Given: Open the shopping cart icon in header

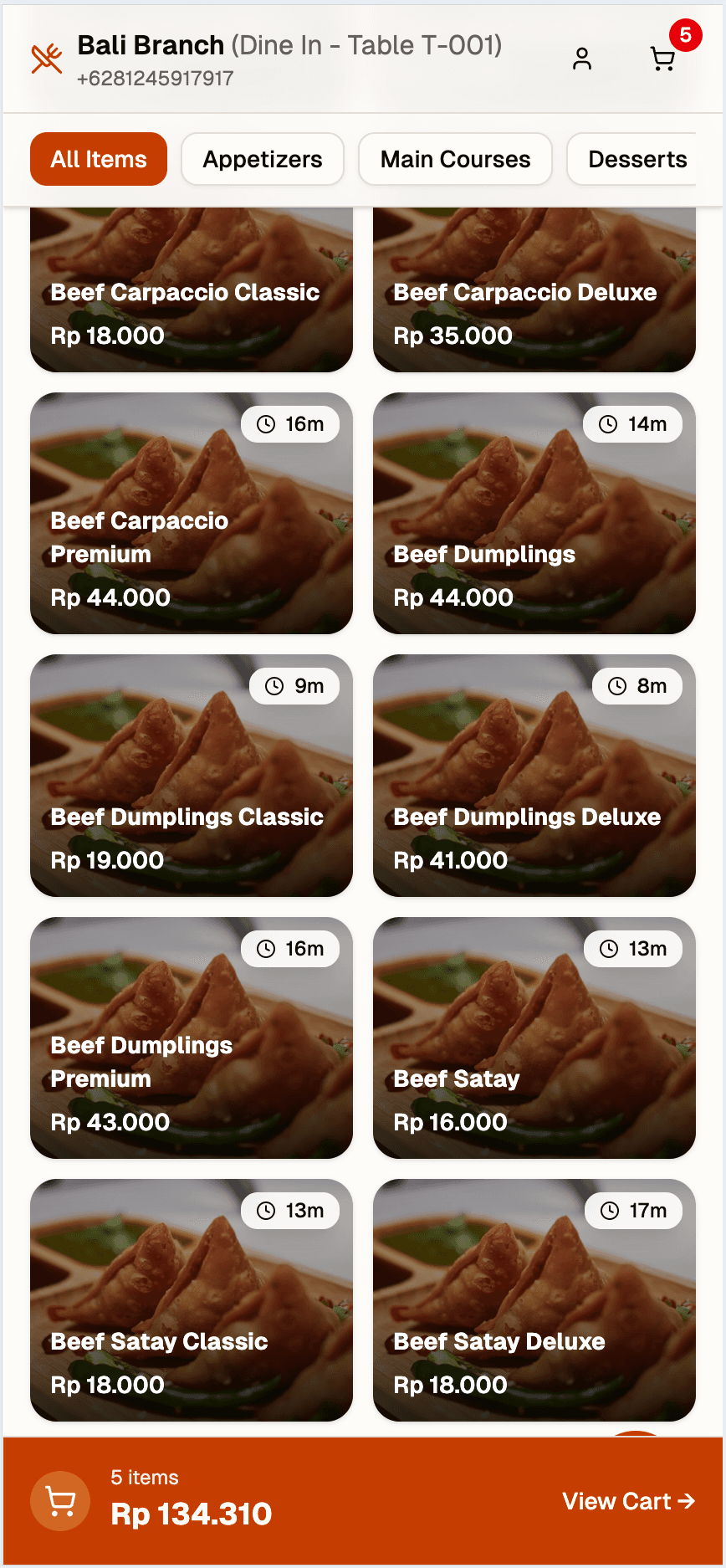Looking at the screenshot, I should (662, 59).
